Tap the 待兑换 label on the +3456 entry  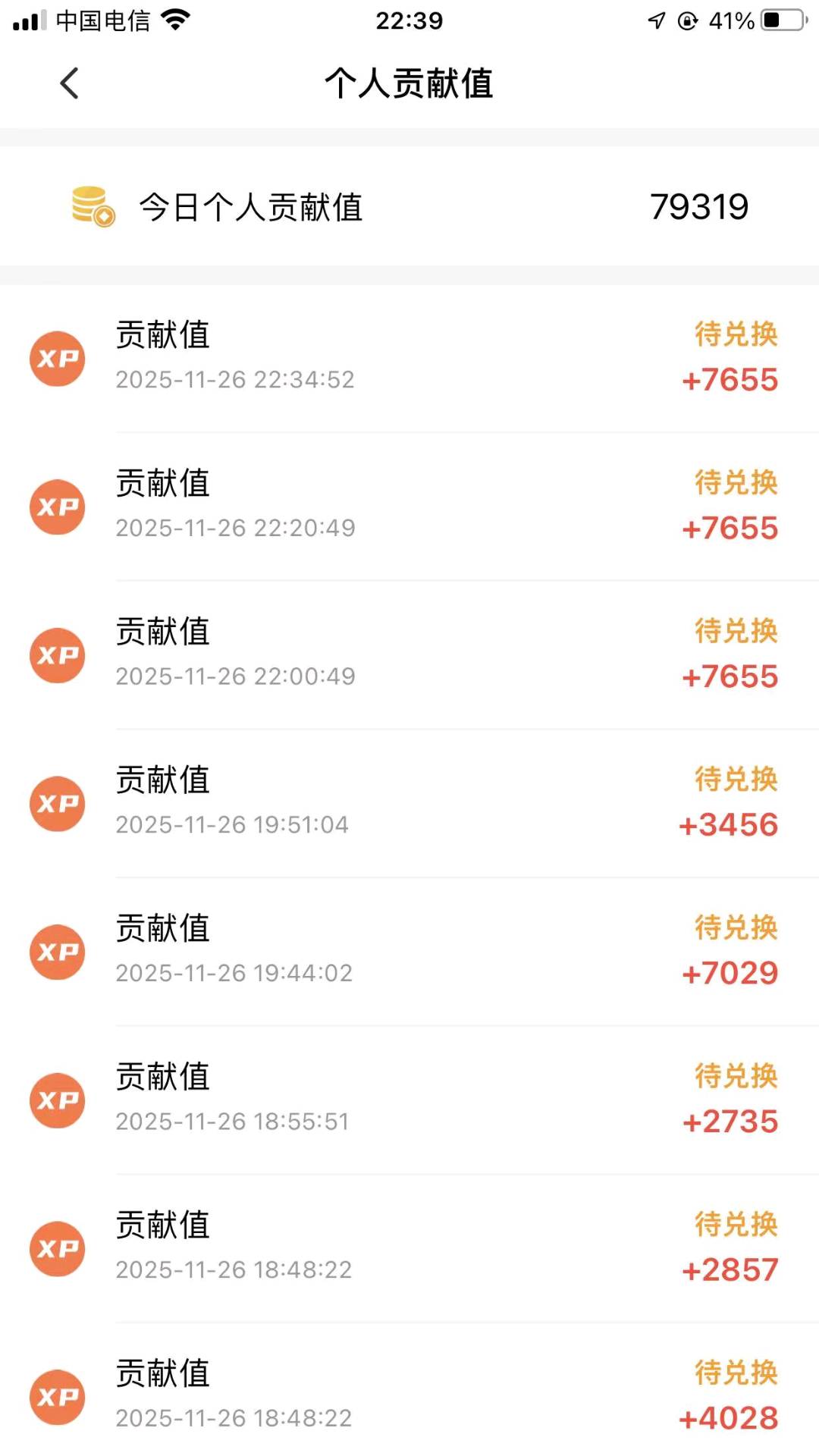[x=734, y=781]
